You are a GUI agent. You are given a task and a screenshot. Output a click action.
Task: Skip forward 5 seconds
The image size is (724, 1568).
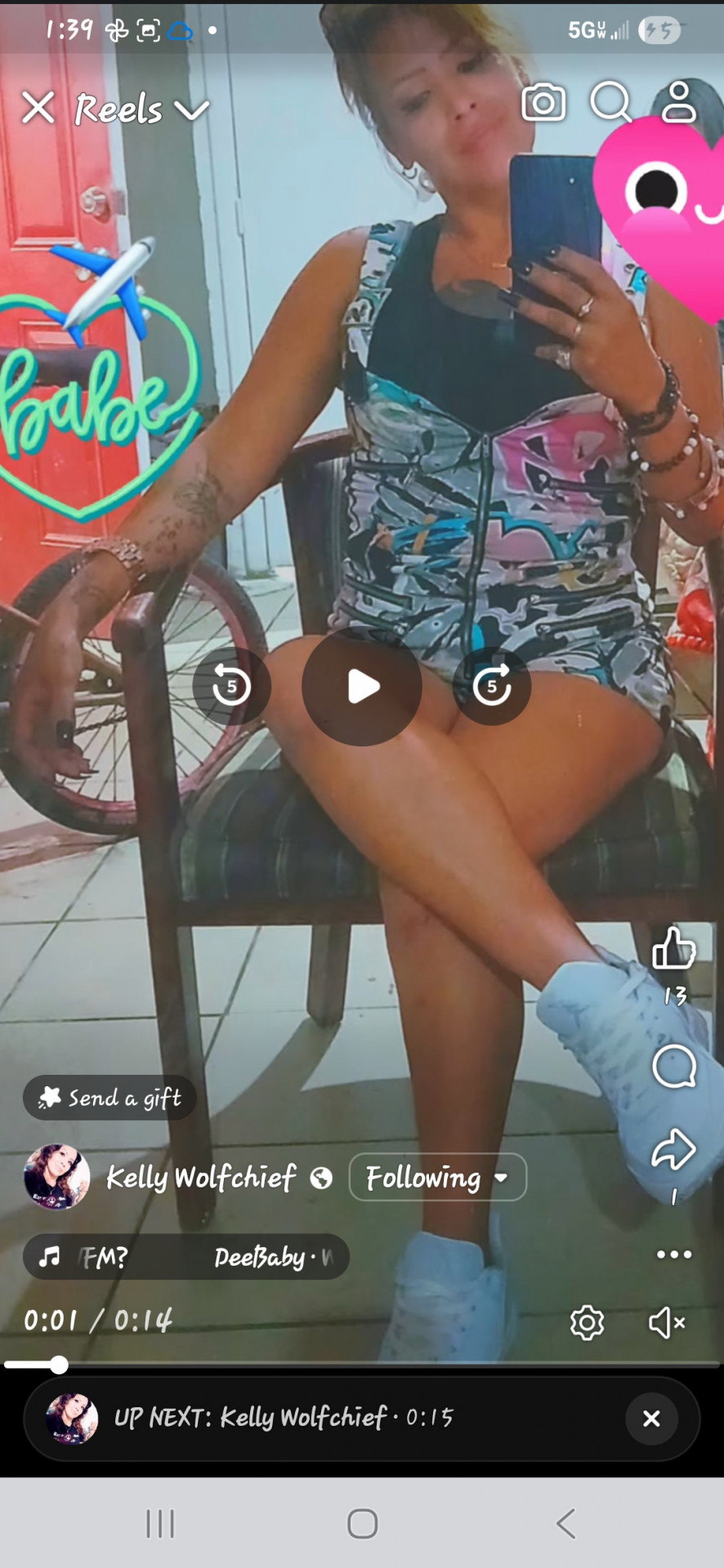click(x=492, y=686)
